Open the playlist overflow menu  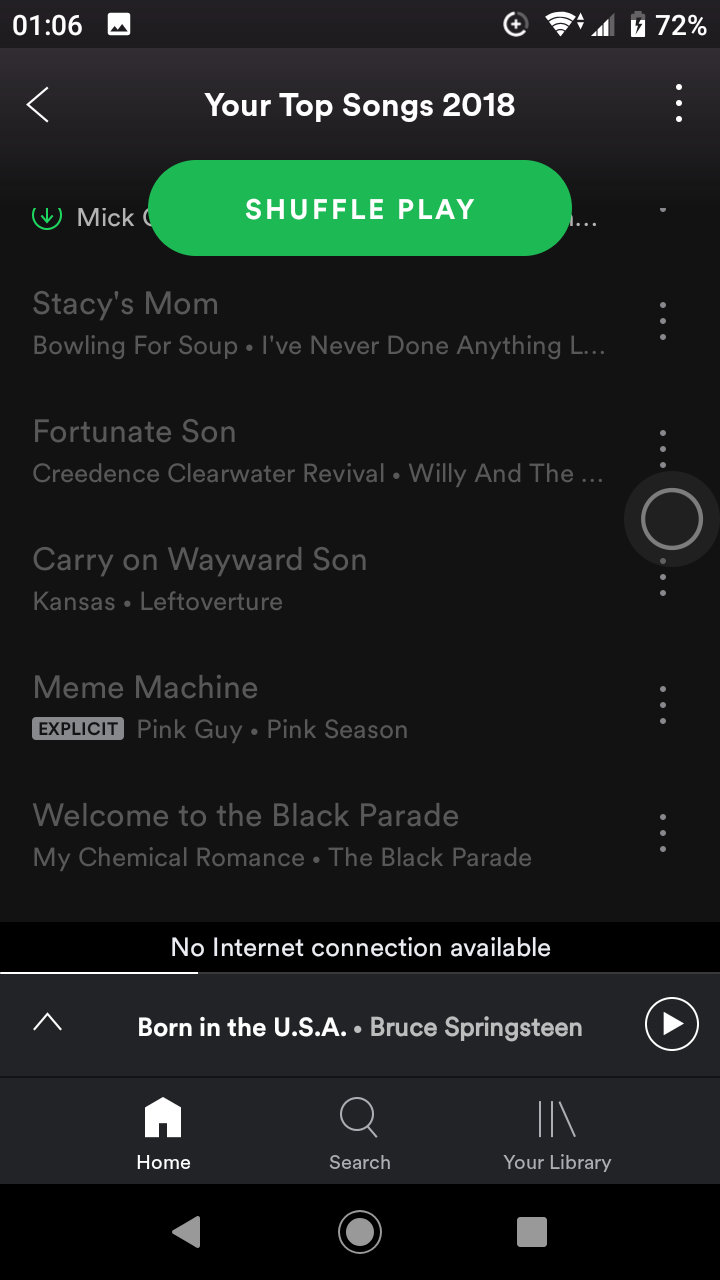[x=679, y=104]
